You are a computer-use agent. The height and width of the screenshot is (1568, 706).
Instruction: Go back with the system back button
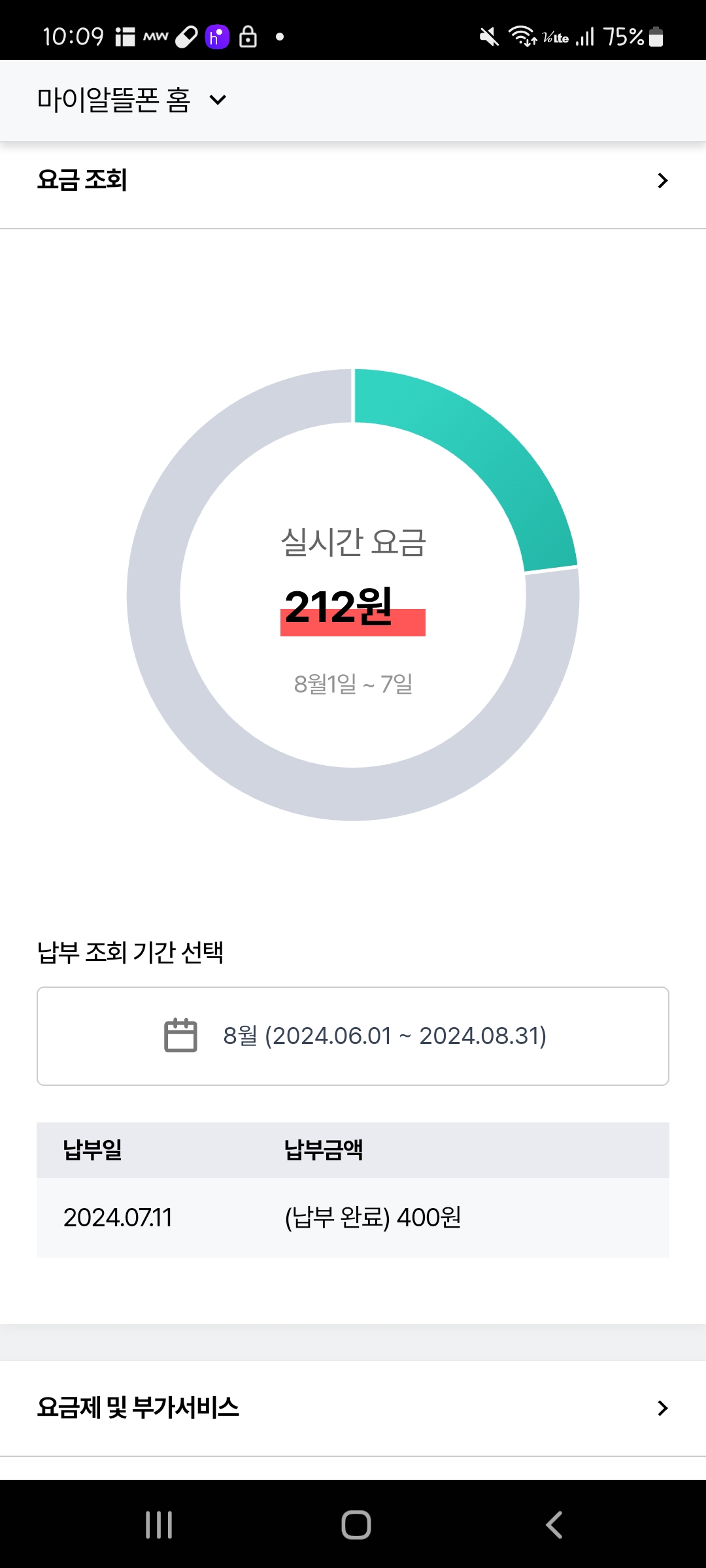tap(554, 1525)
